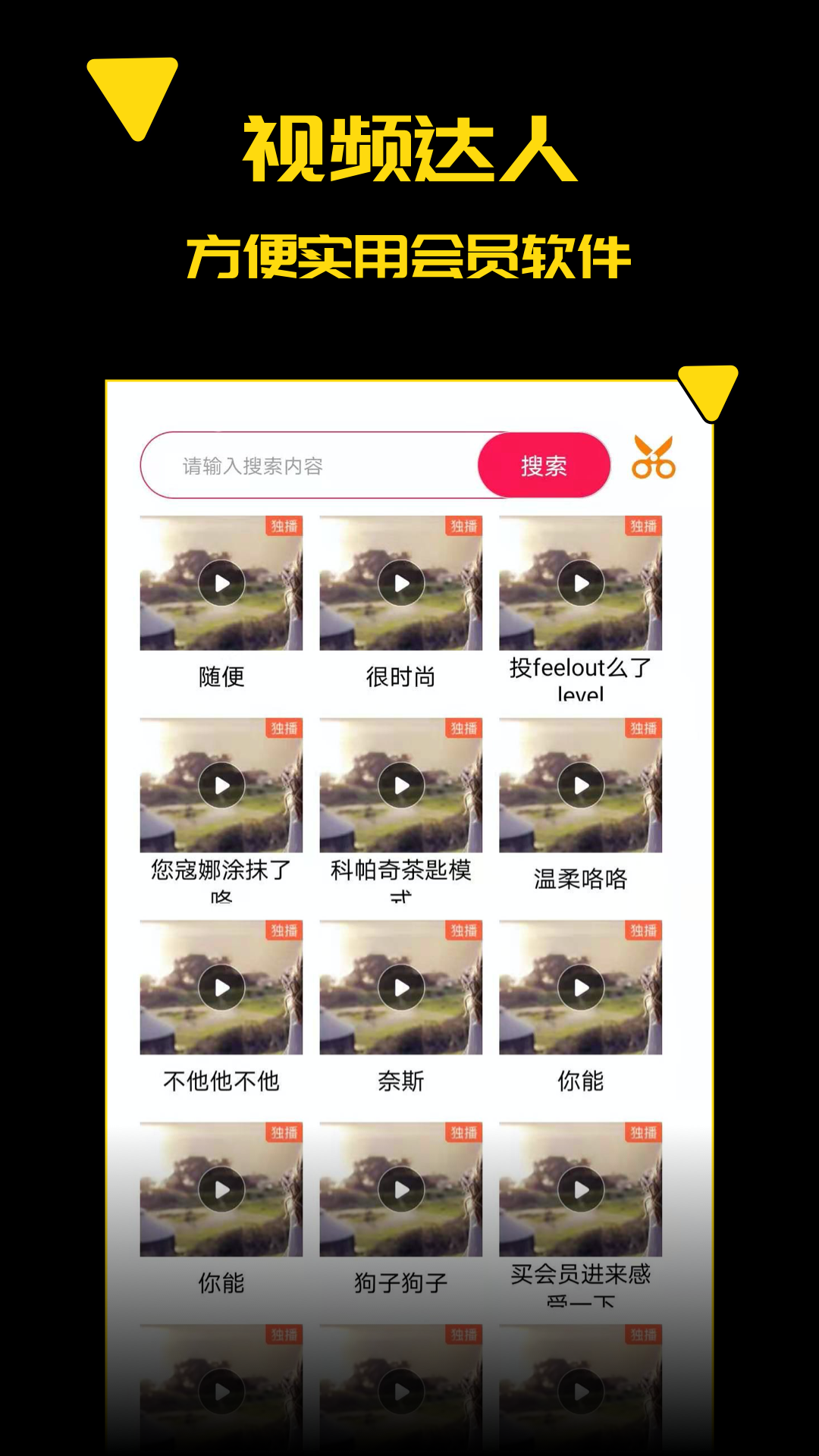819x1456 pixels.
Task: Click the yellow triangle at panel top right
Action: 707,394
